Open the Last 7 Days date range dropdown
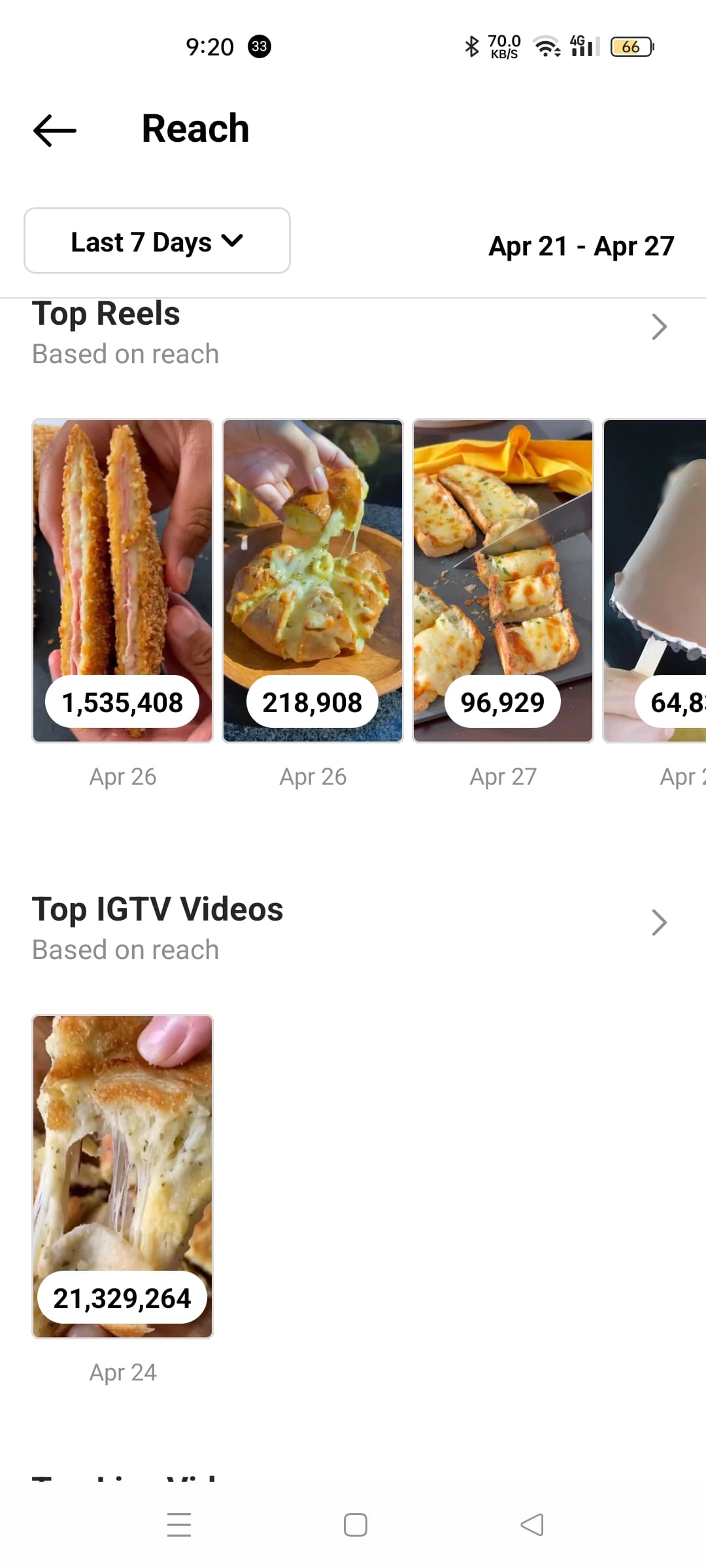 coord(157,241)
